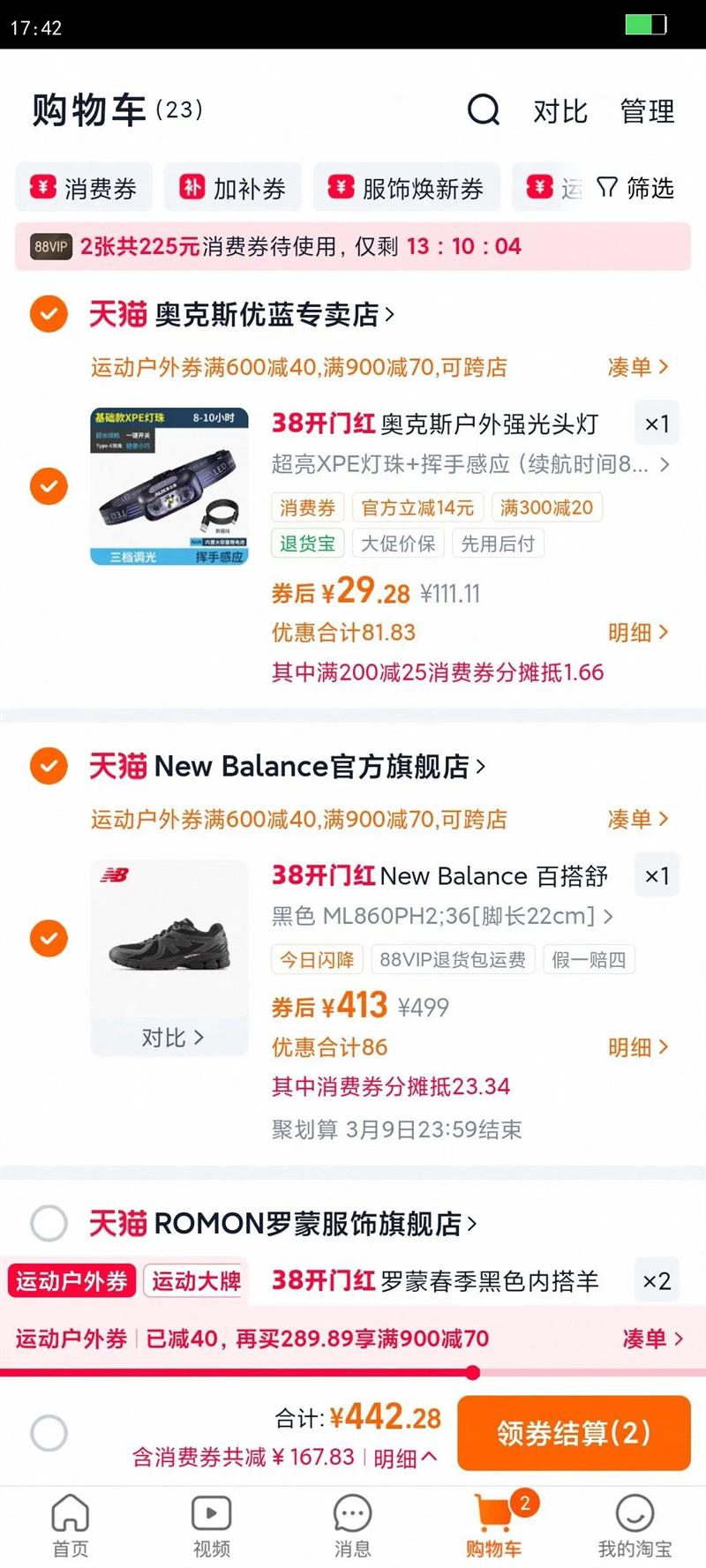Open the 奥克斯户外强光头灯 product image
The height and width of the screenshot is (1568, 706).
[169, 486]
